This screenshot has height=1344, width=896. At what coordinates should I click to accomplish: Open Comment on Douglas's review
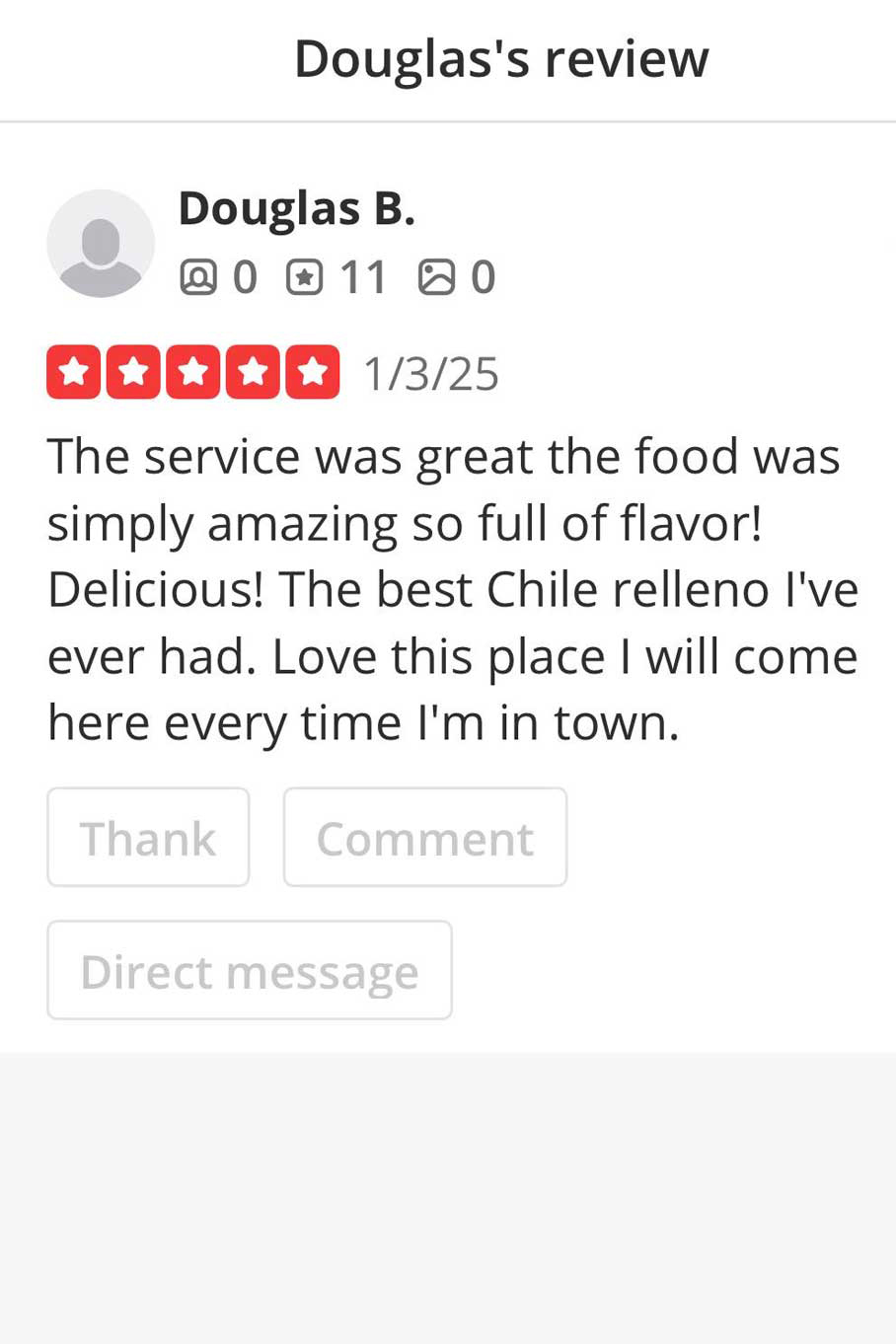424,838
